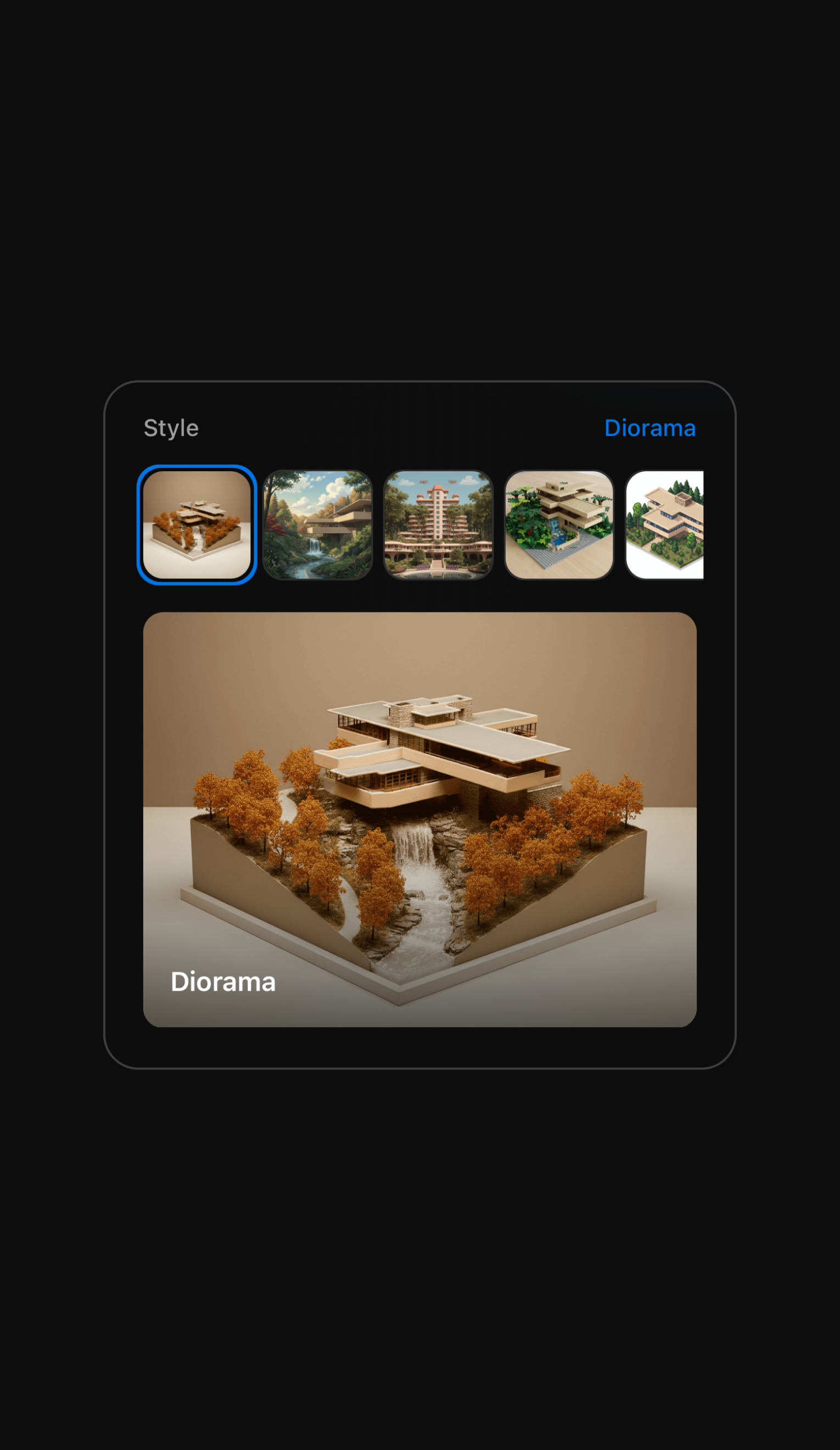Select the diorama style thumbnail with orange trees
Viewport: 840px width, 1450px height.
click(x=197, y=525)
